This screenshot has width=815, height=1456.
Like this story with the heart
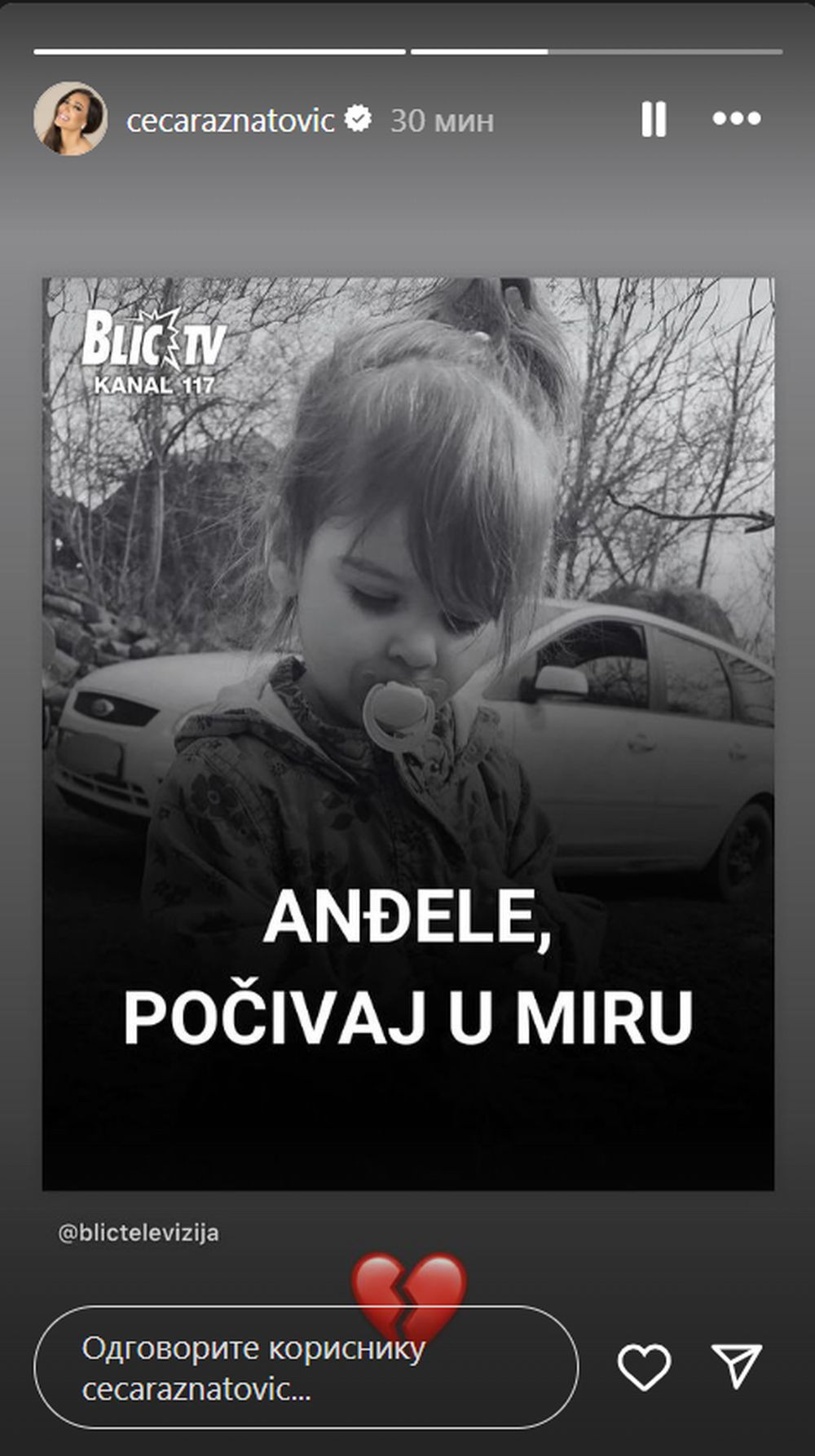click(x=644, y=1367)
